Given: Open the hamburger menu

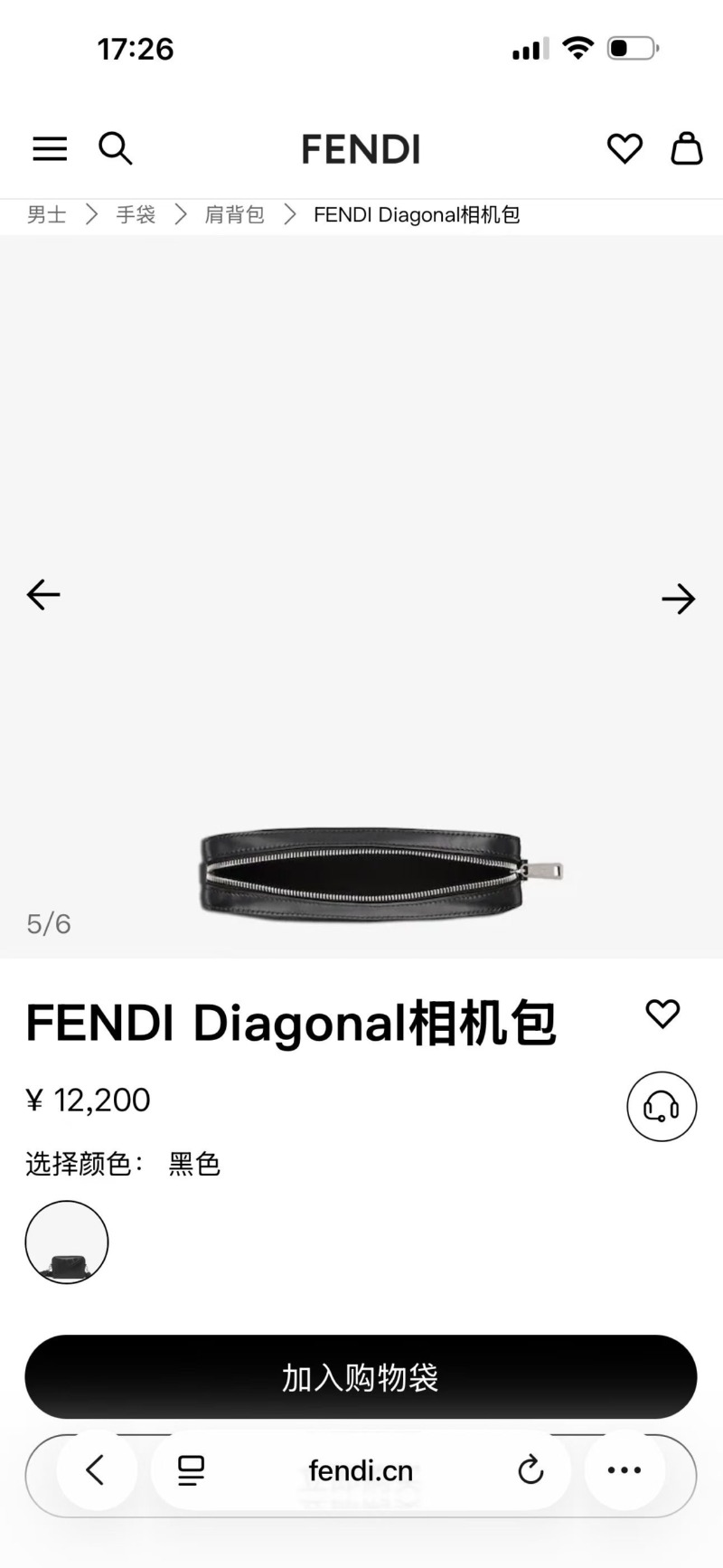Looking at the screenshot, I should click(50, 148).
